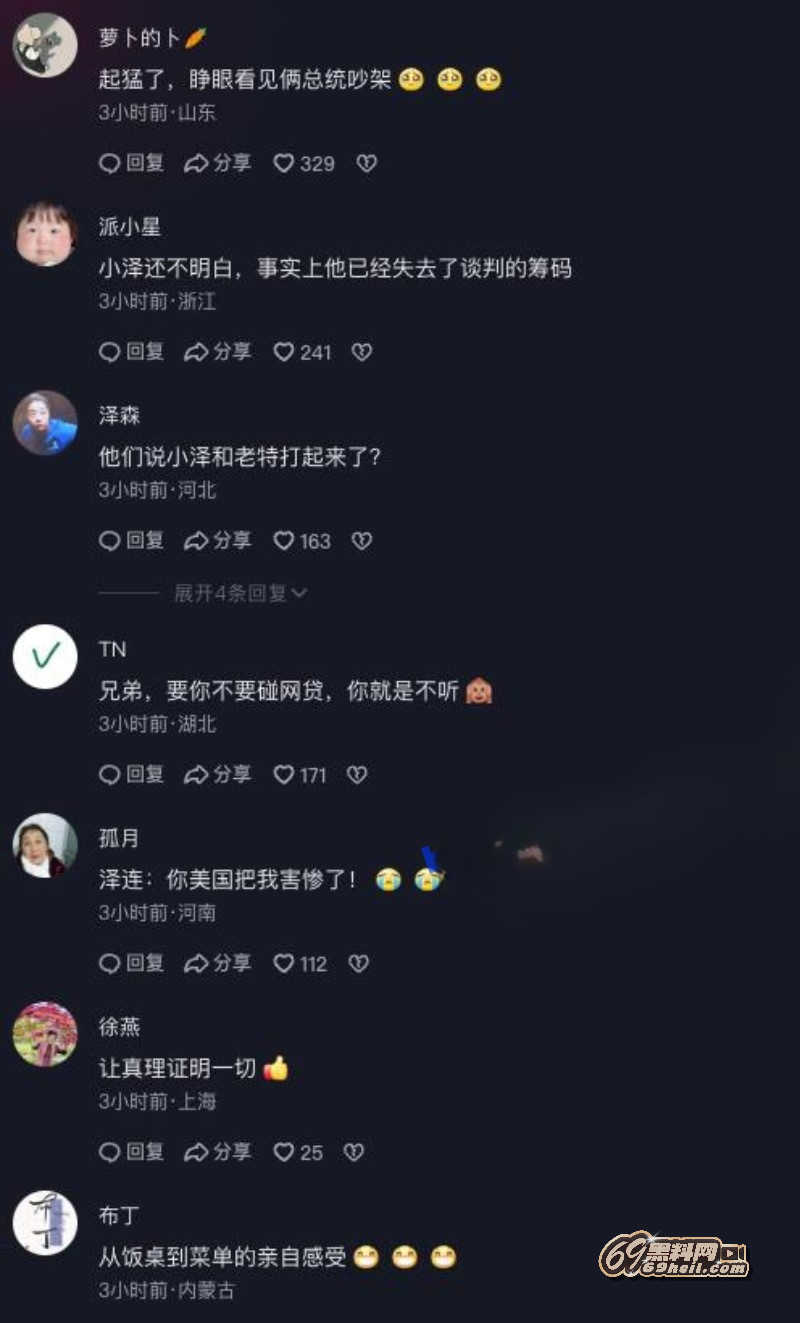Reply to 派小星's comment

(131, 352)
